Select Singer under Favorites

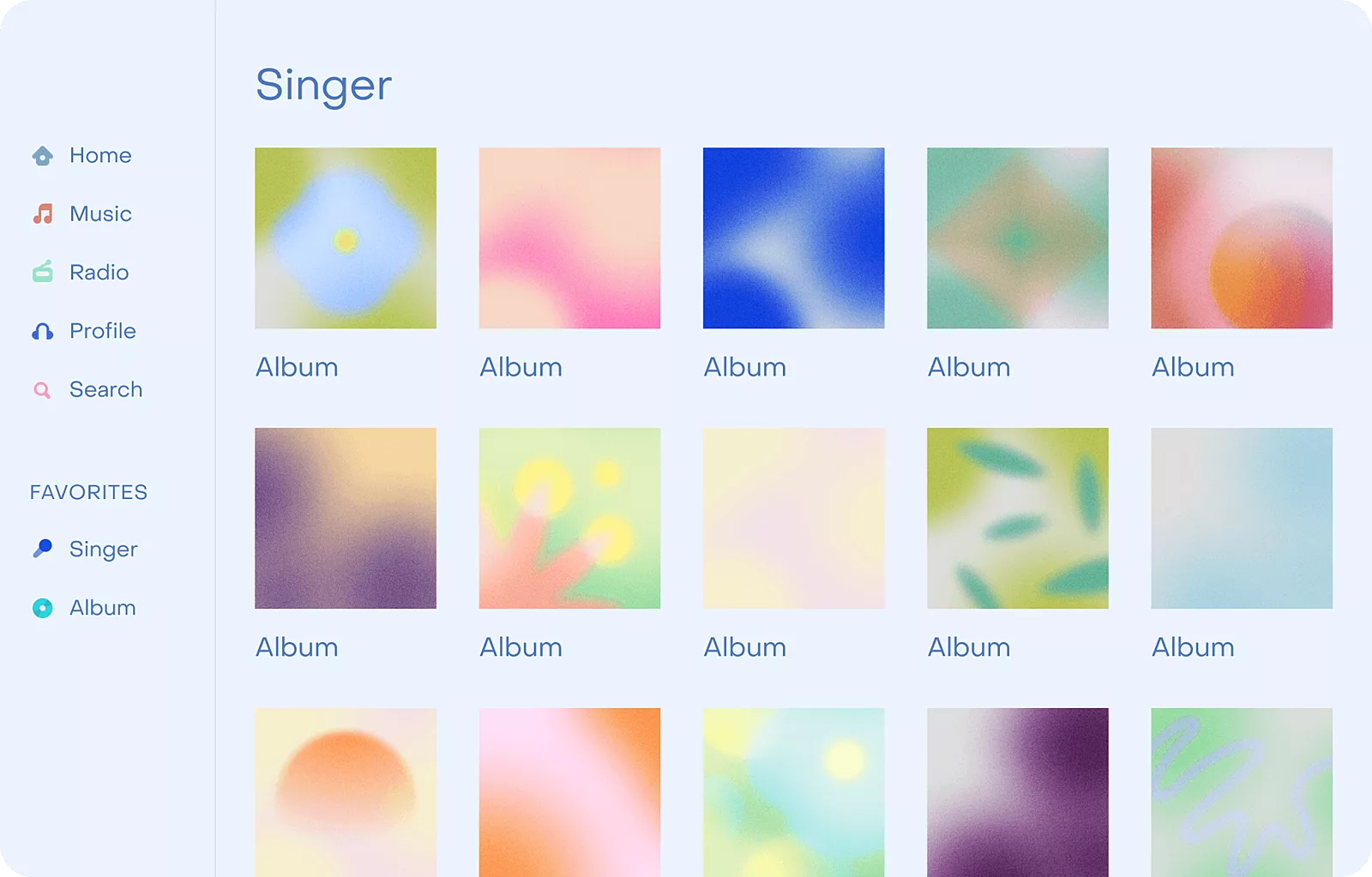(103, 549)
